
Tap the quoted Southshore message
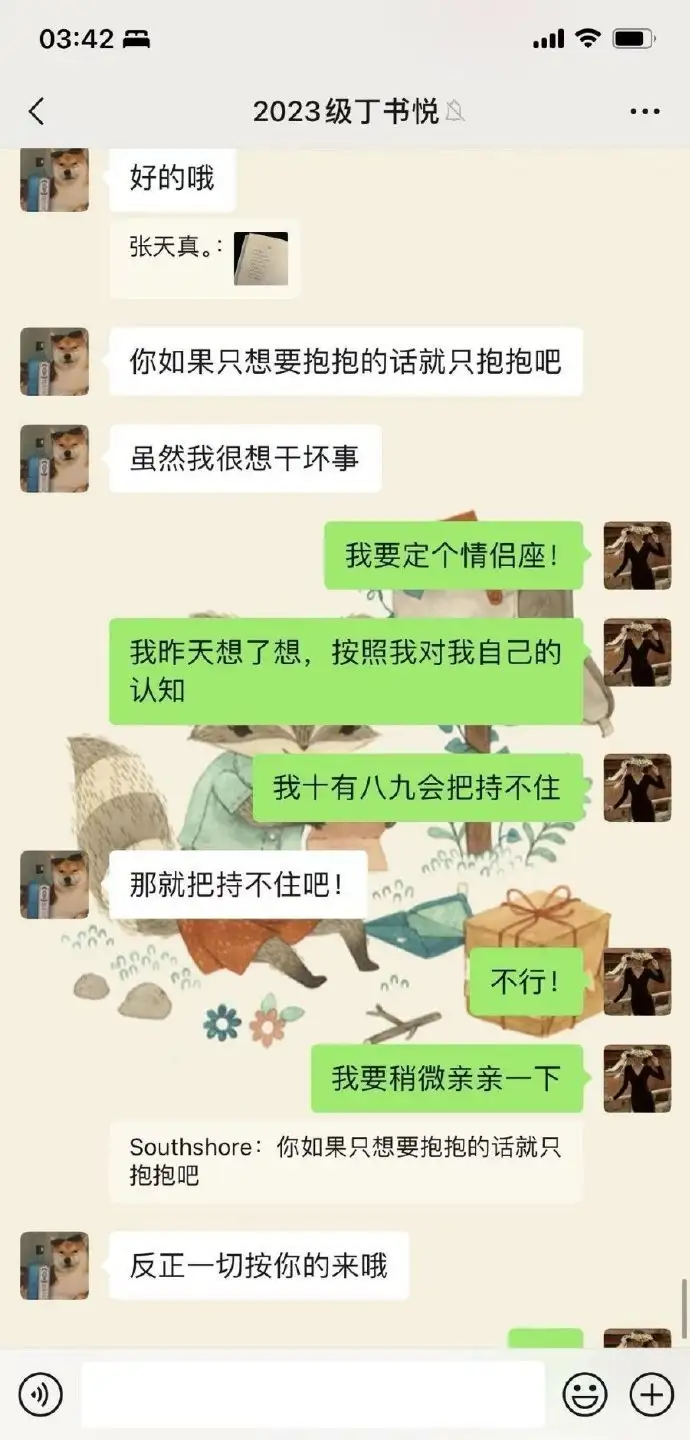click(345, 1161)
